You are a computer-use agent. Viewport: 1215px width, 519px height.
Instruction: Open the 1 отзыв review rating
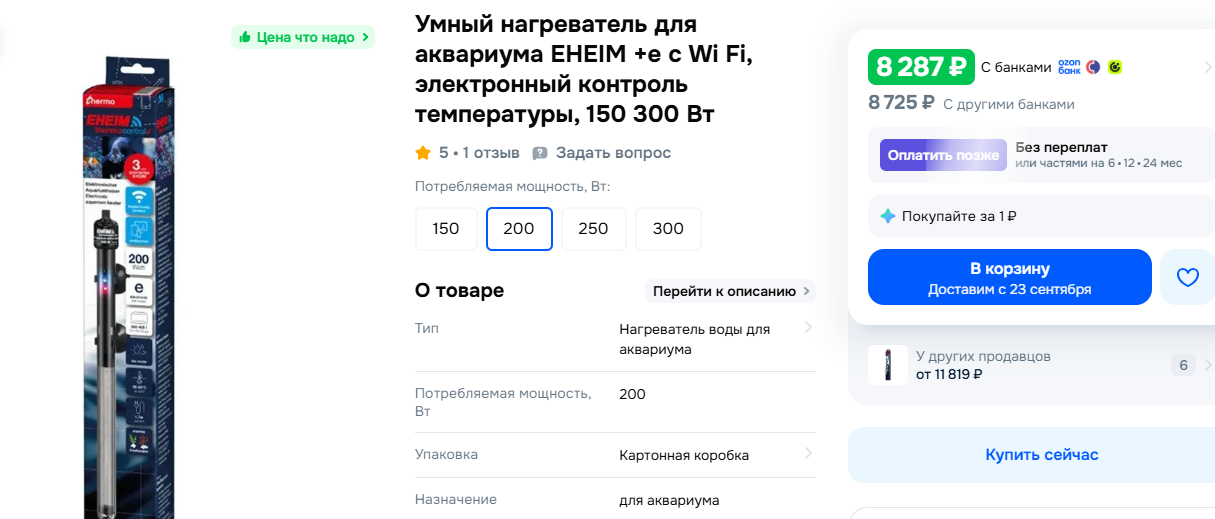coord(468,153)
